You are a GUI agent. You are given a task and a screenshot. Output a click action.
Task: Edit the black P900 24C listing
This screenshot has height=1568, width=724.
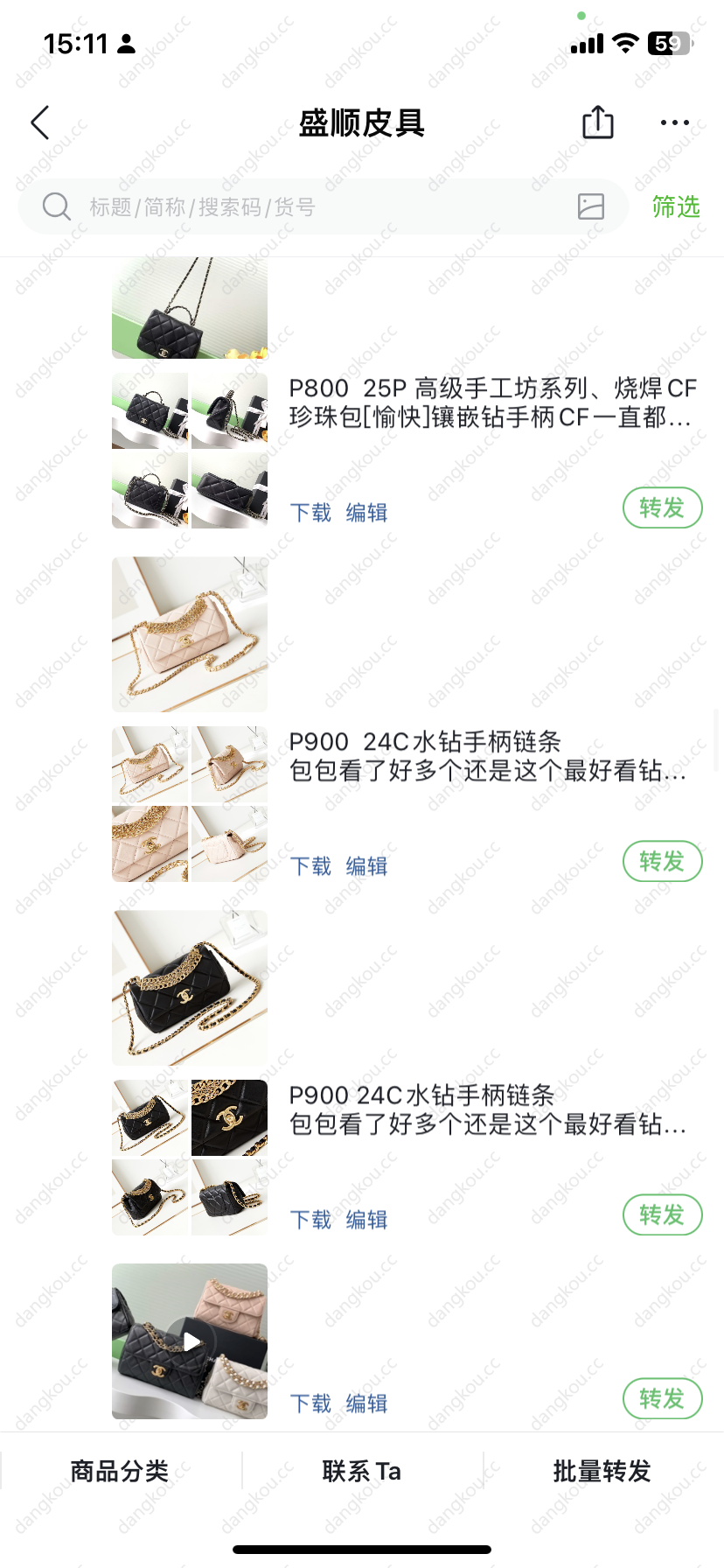[x=366, y=1220]
